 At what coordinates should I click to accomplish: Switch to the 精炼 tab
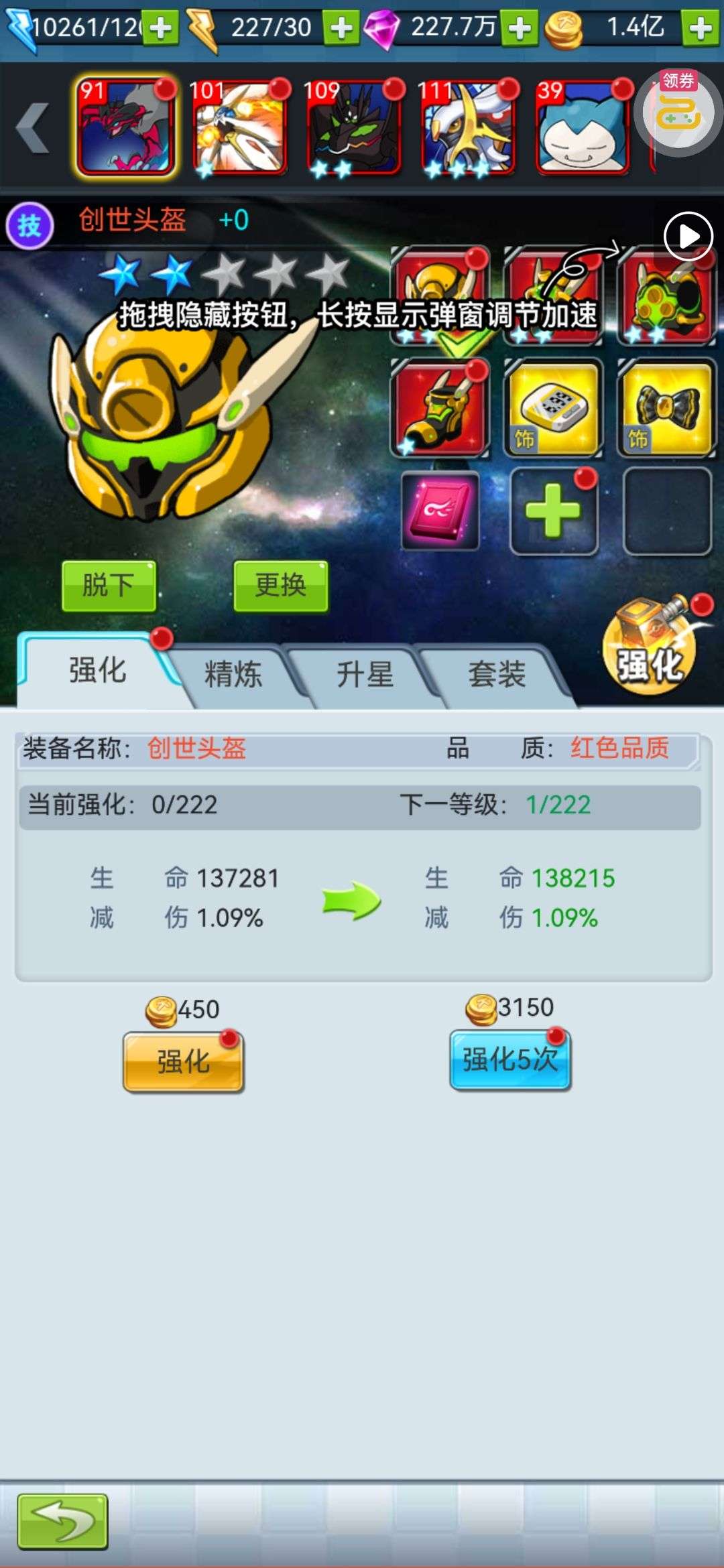[x=233, y=674]
